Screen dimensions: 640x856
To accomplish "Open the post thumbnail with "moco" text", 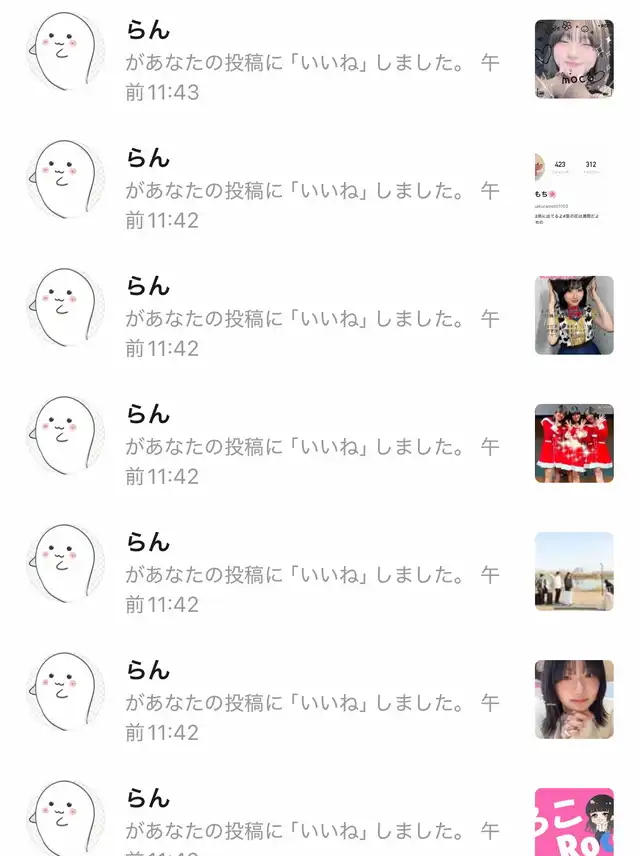I will (574, 59).
